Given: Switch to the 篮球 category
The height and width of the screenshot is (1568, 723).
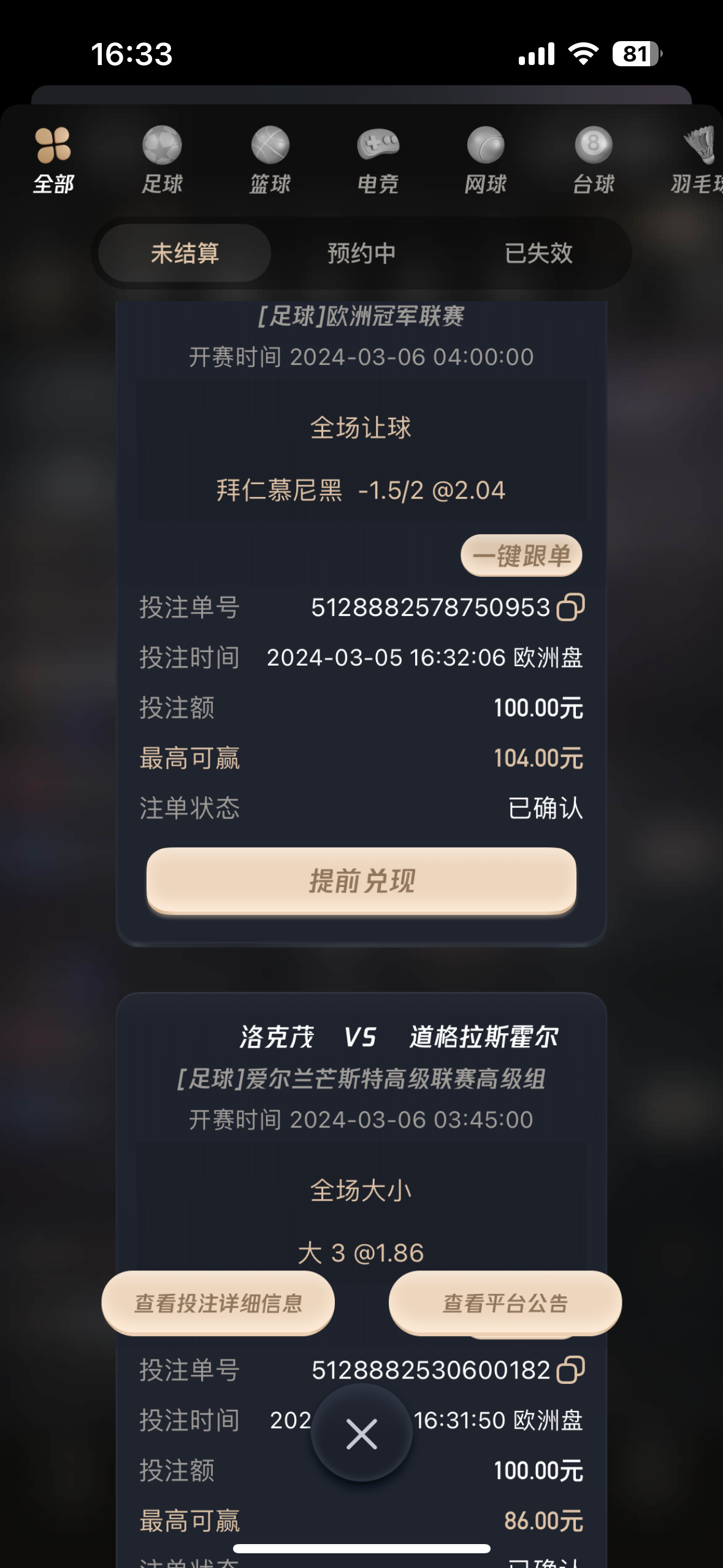Looking at the screenshot, I should pyautogui.click(x=270, y=161).
